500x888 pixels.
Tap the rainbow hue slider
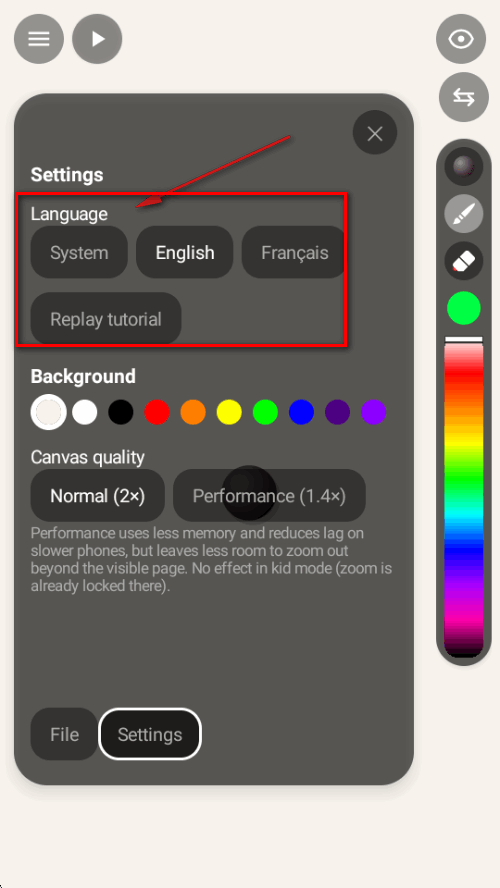(464, 500)
